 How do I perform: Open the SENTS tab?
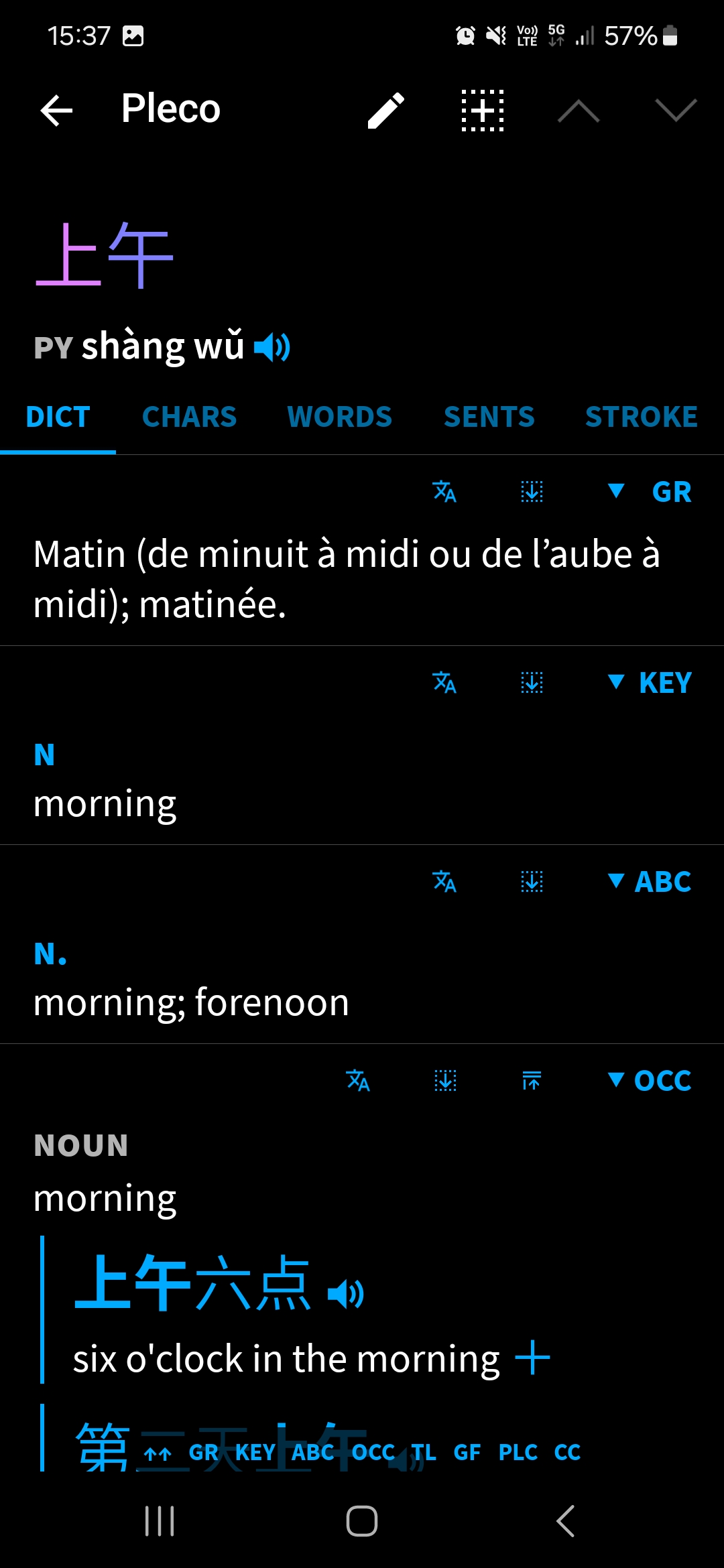coord(489,417)
